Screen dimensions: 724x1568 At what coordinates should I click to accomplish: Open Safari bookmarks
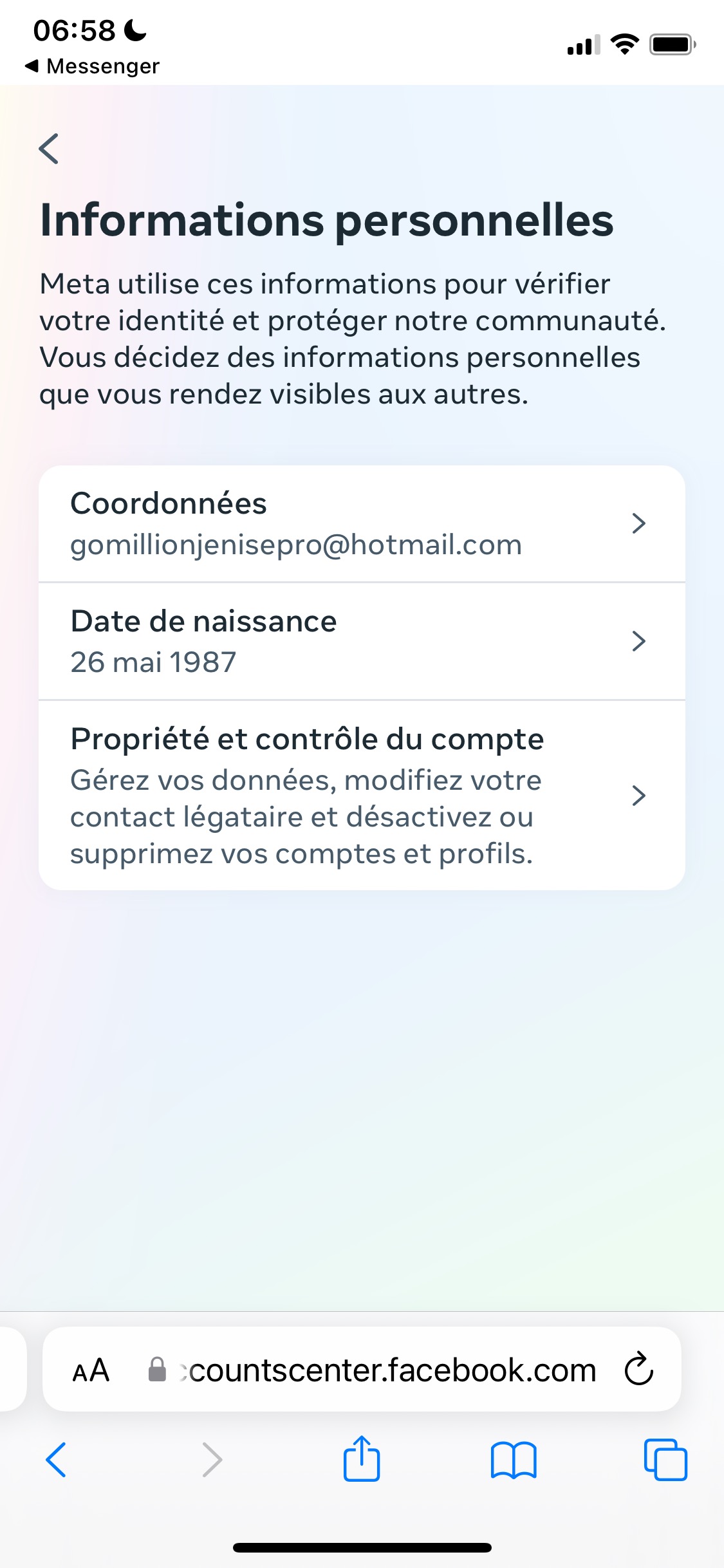[x=514, y=1460]
